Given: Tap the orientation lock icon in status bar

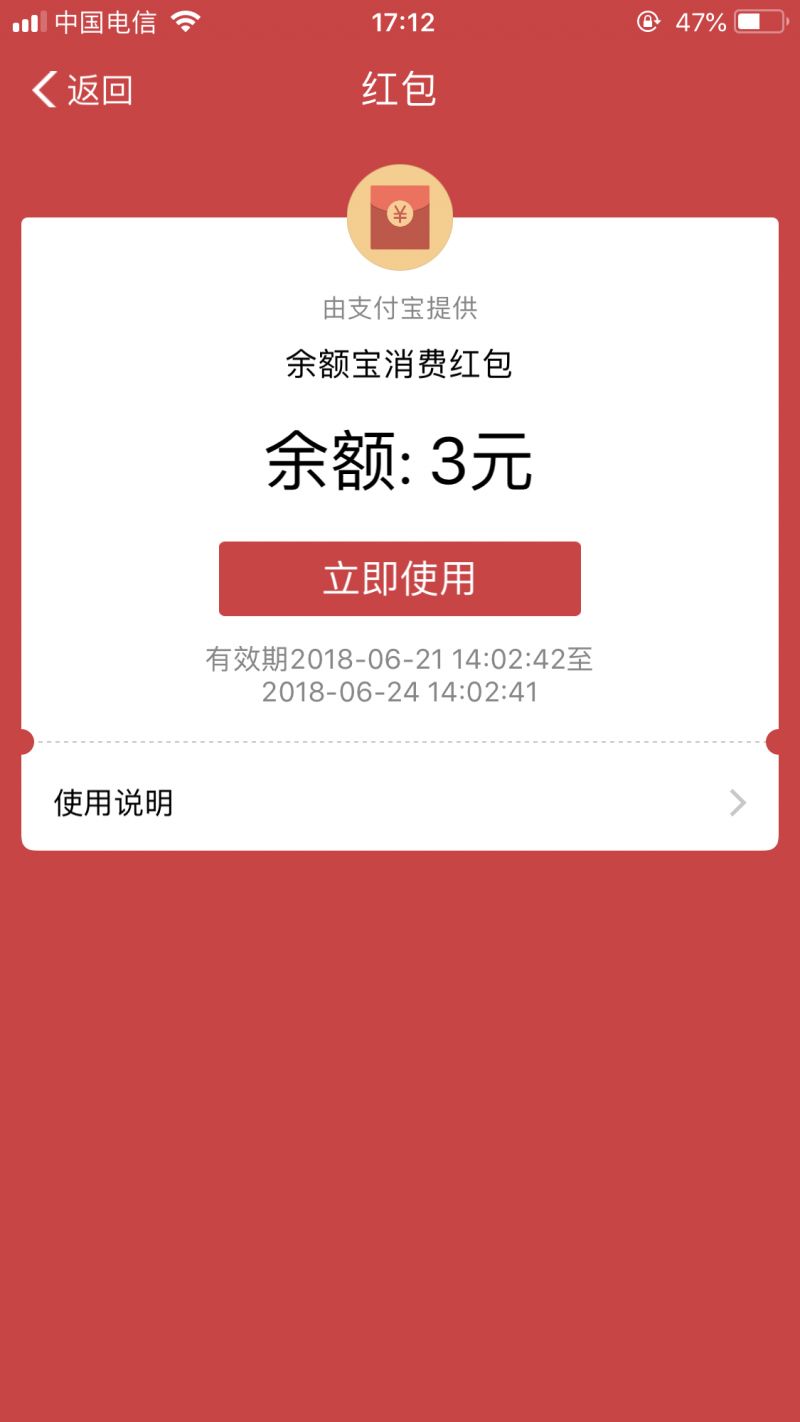Looking at the screenshot, I should (x=648, y=22).
